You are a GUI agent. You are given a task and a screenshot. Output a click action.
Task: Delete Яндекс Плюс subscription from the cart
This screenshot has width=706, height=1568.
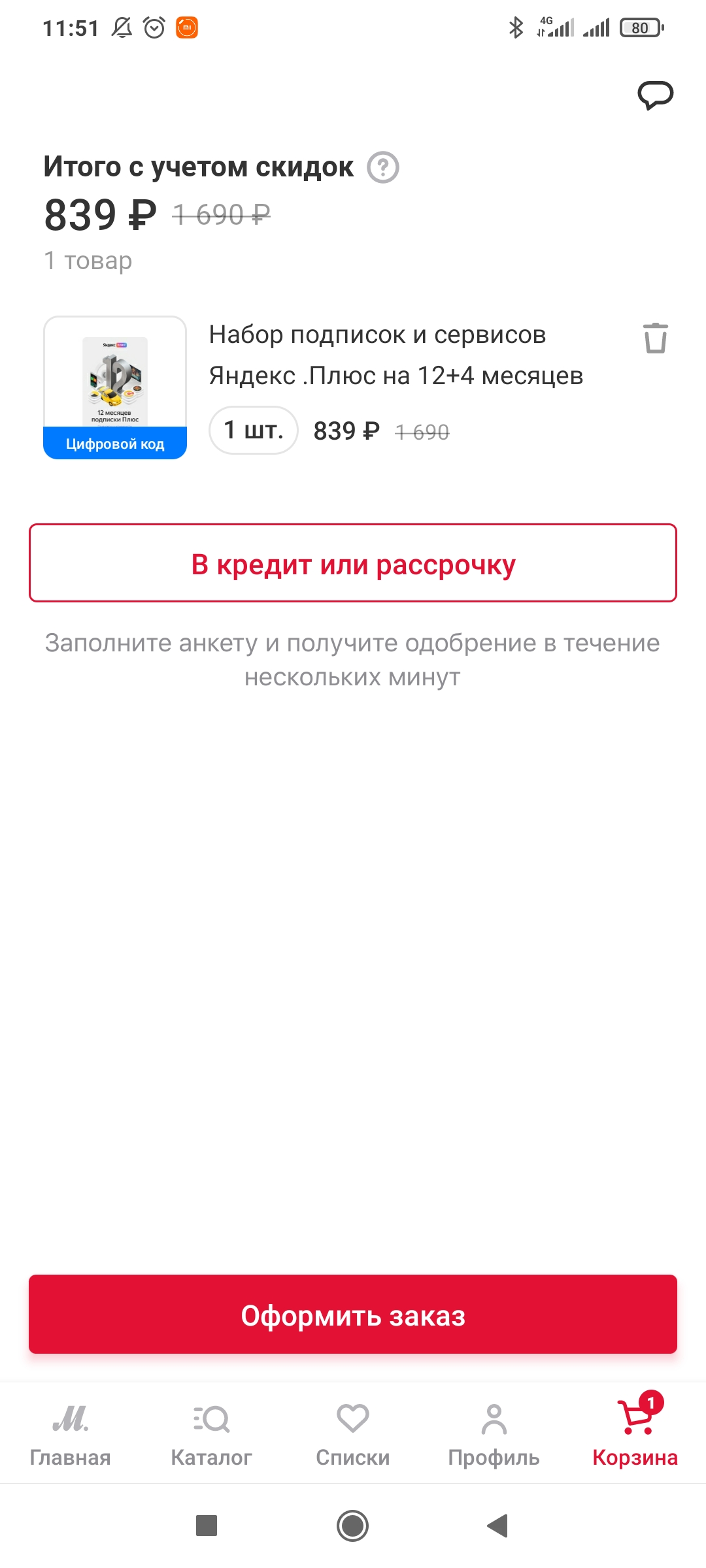coord(655,338)
